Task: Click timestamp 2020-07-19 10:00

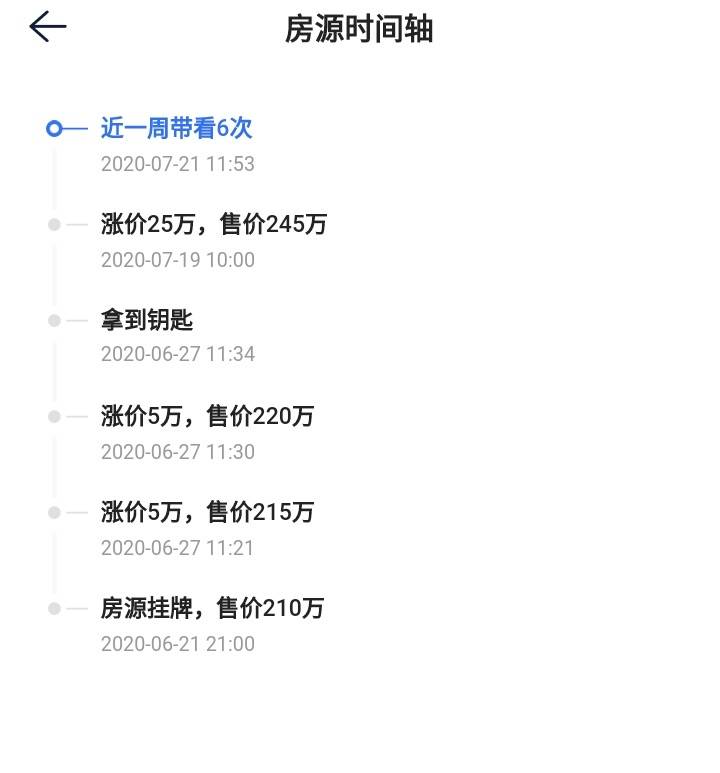Action: [x=178, y=260]
